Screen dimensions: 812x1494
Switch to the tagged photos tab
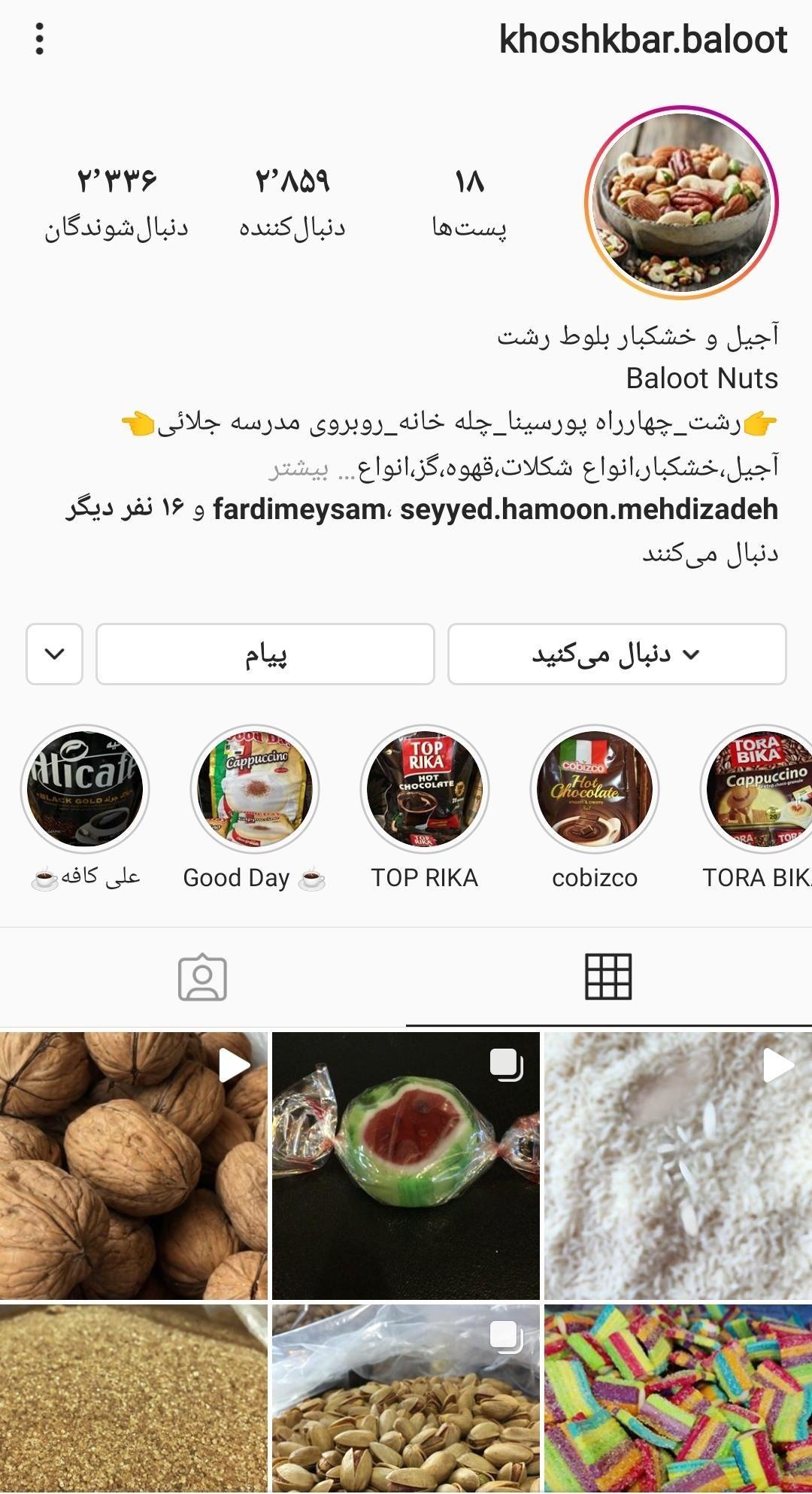203,975
